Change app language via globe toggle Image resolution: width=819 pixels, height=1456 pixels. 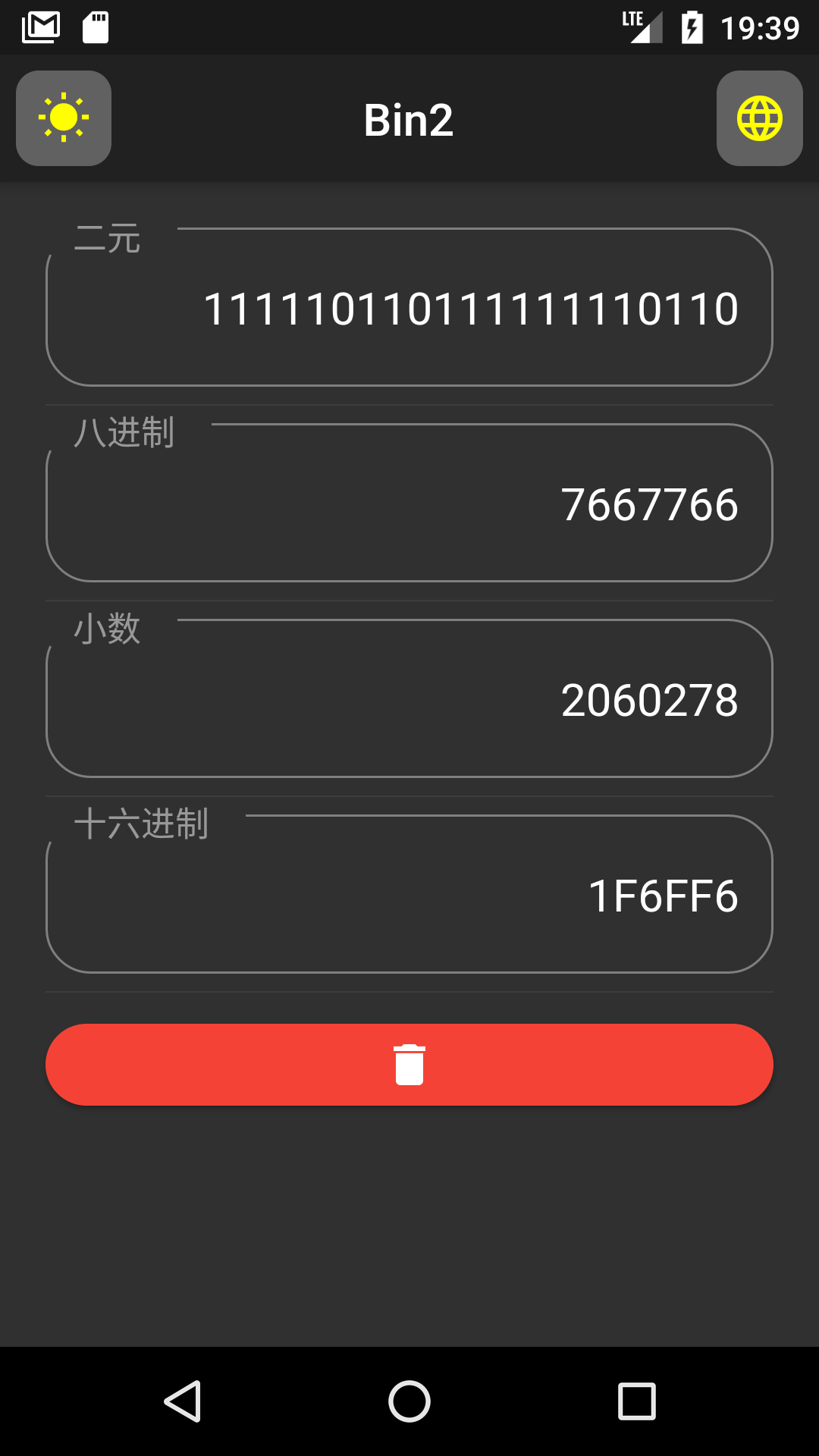coord(759,118)
